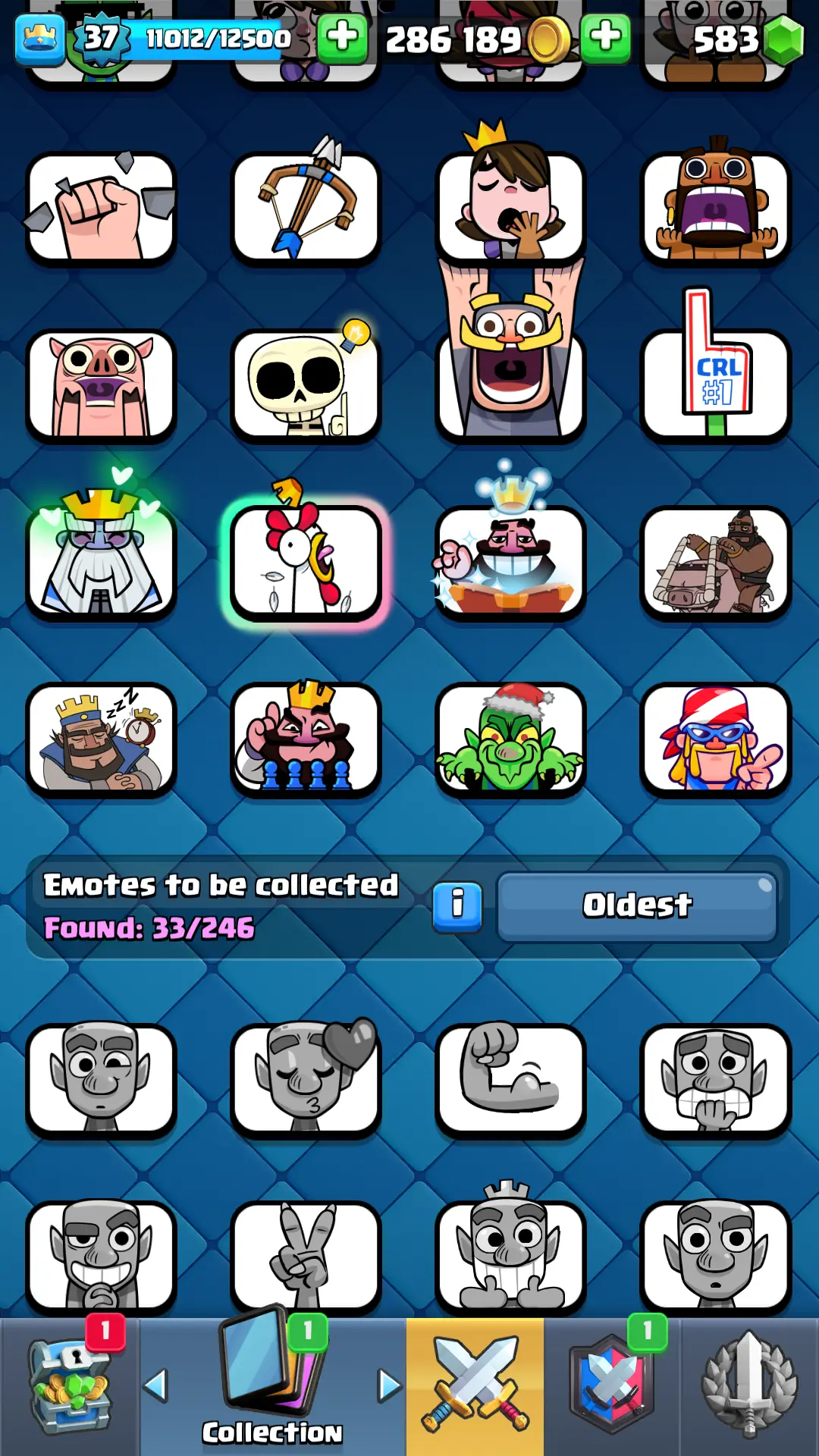Open the emotes info button
The height and width of the screenshot is (1456, 819).
tap(457, 905)
